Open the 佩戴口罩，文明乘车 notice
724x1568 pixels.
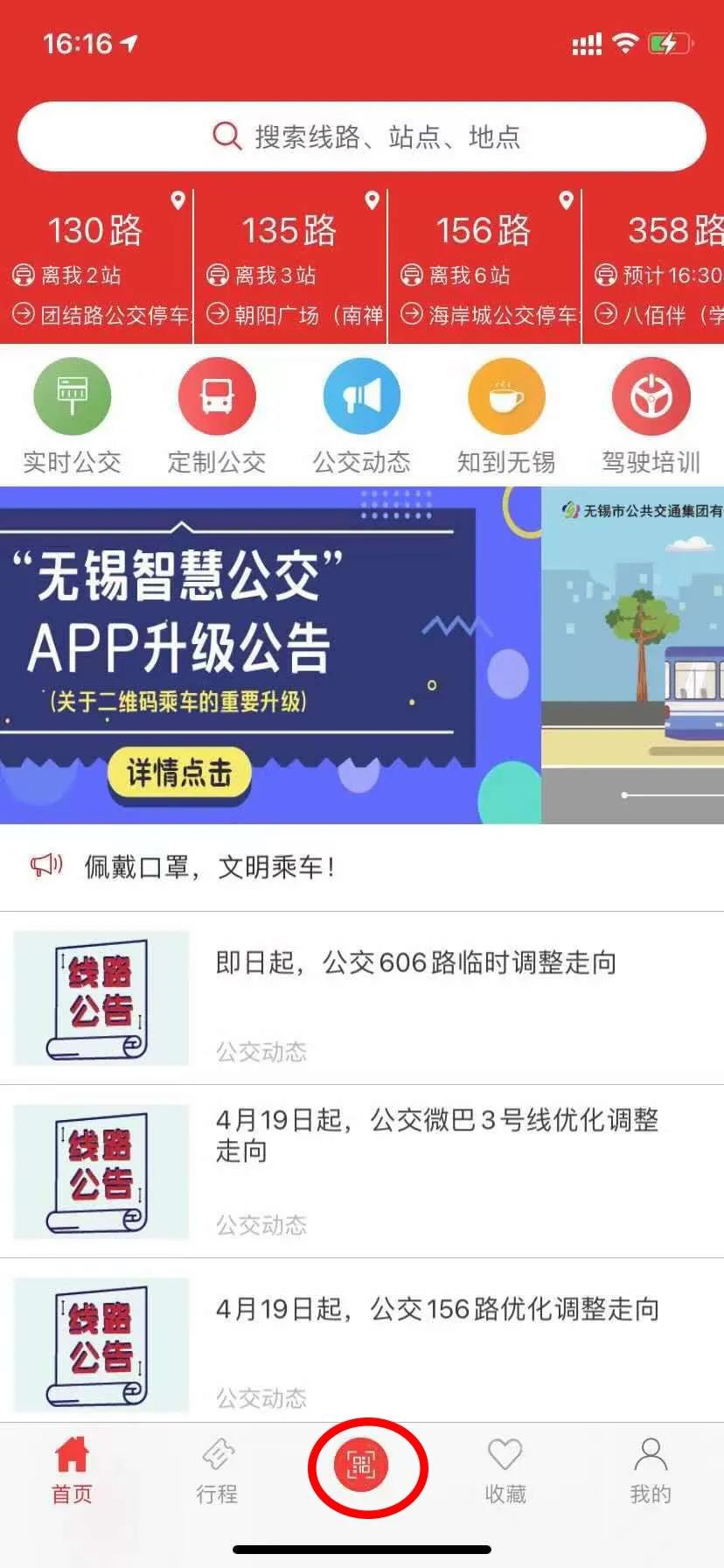click(210, 867)
